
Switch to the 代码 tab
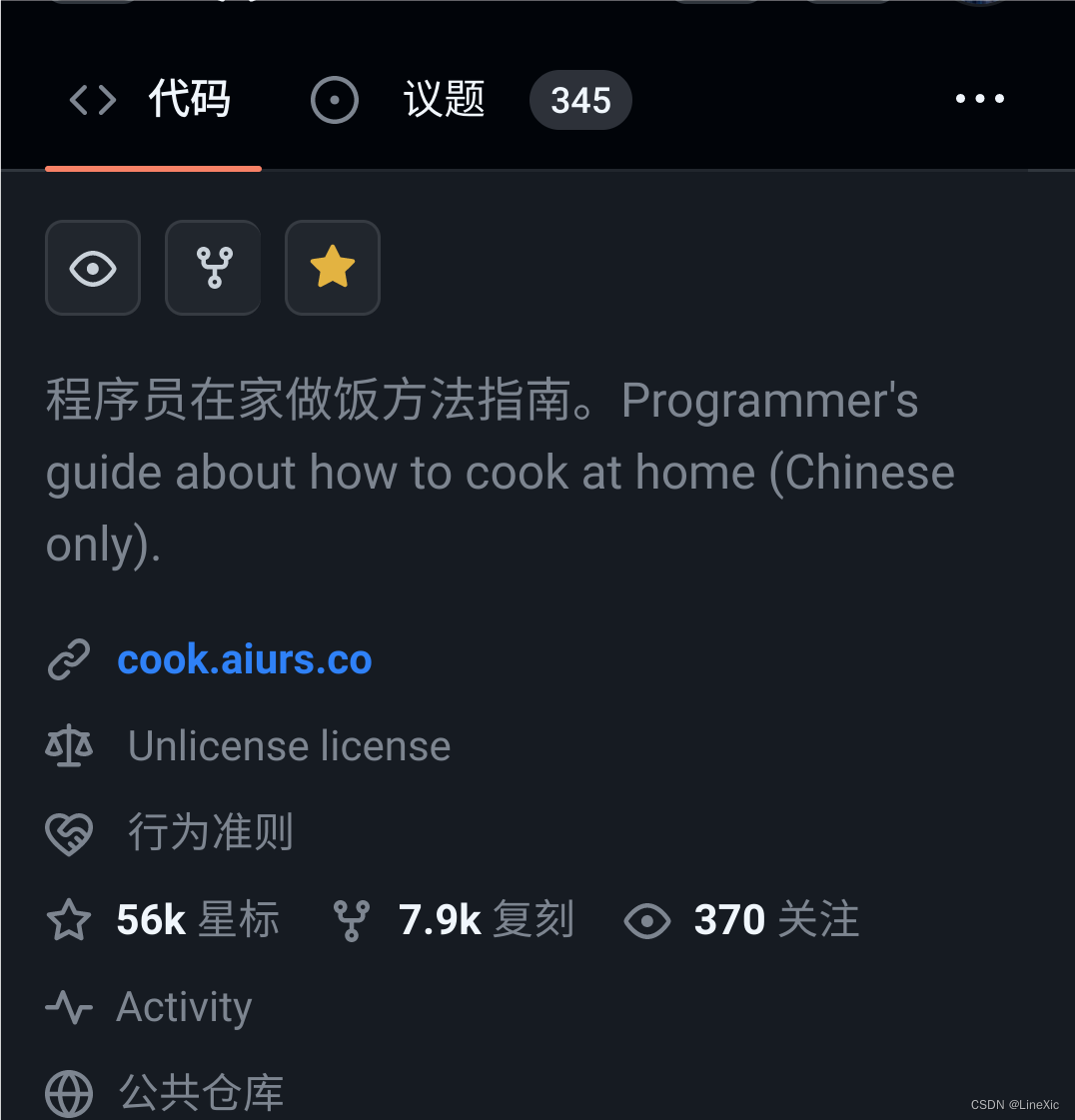coord(189,99)
